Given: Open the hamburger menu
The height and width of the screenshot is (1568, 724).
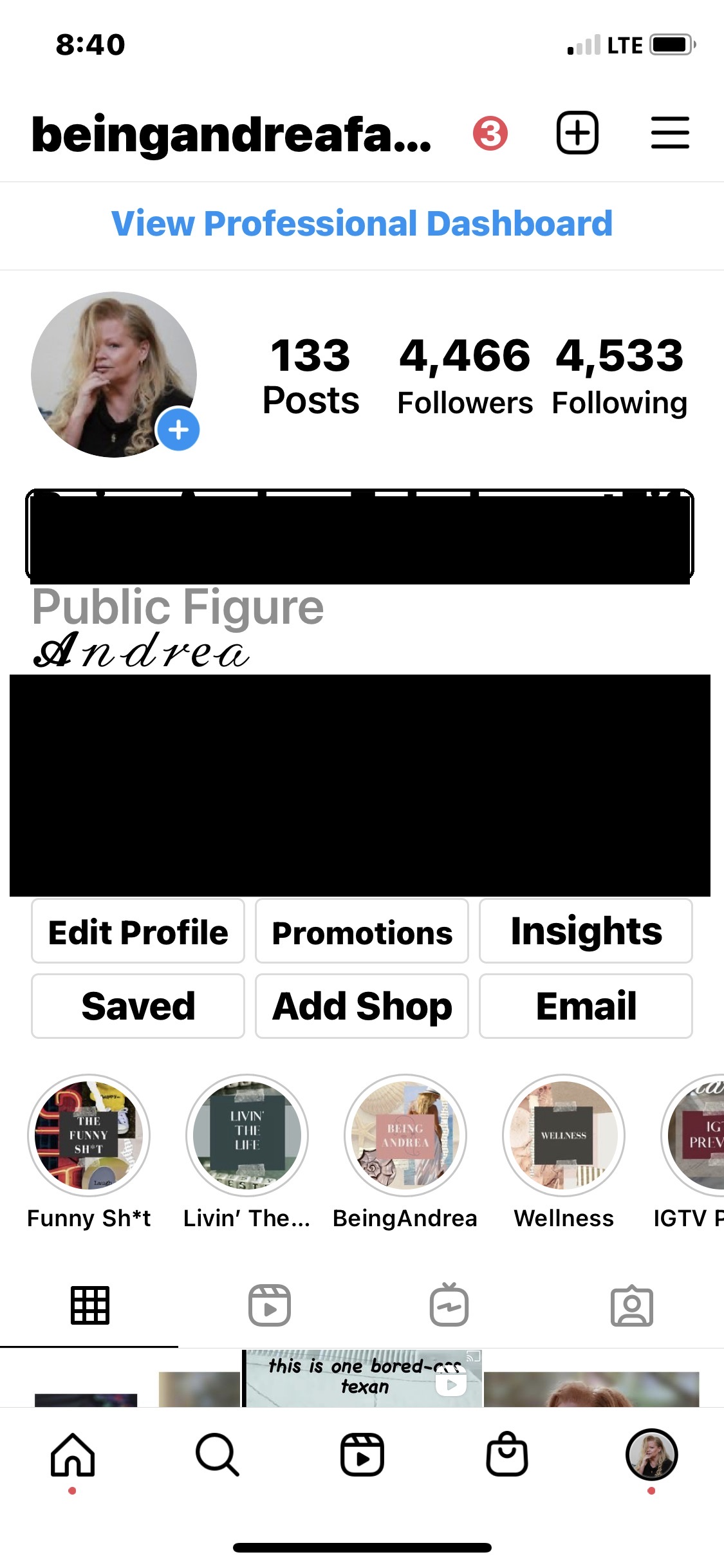Looking at the screenshot, I should tap(670, 133).
